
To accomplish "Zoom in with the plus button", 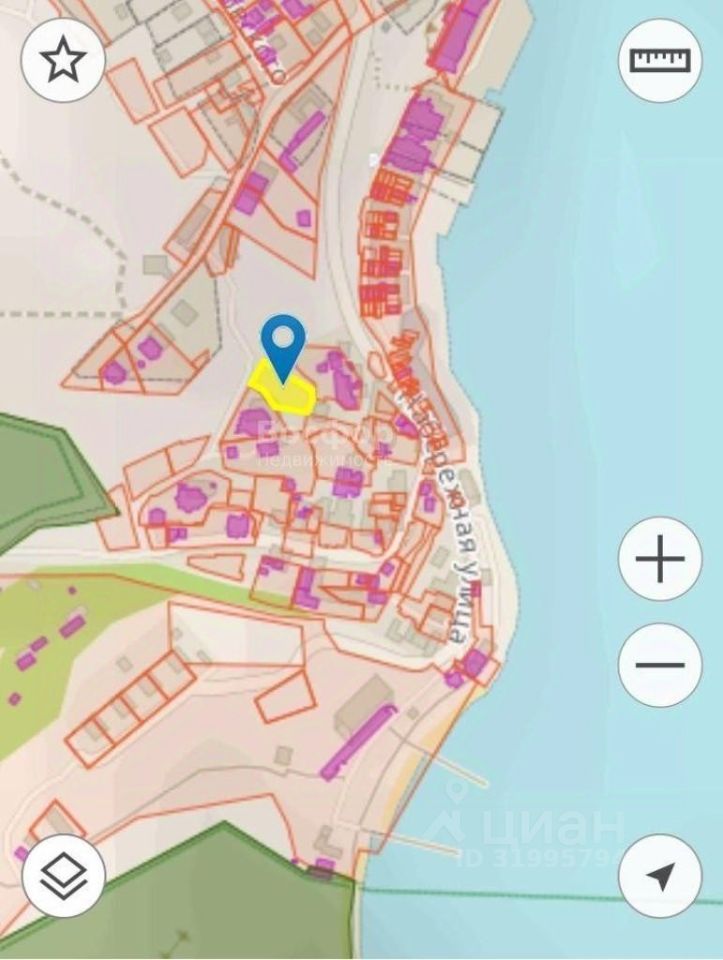I will 660,559.
